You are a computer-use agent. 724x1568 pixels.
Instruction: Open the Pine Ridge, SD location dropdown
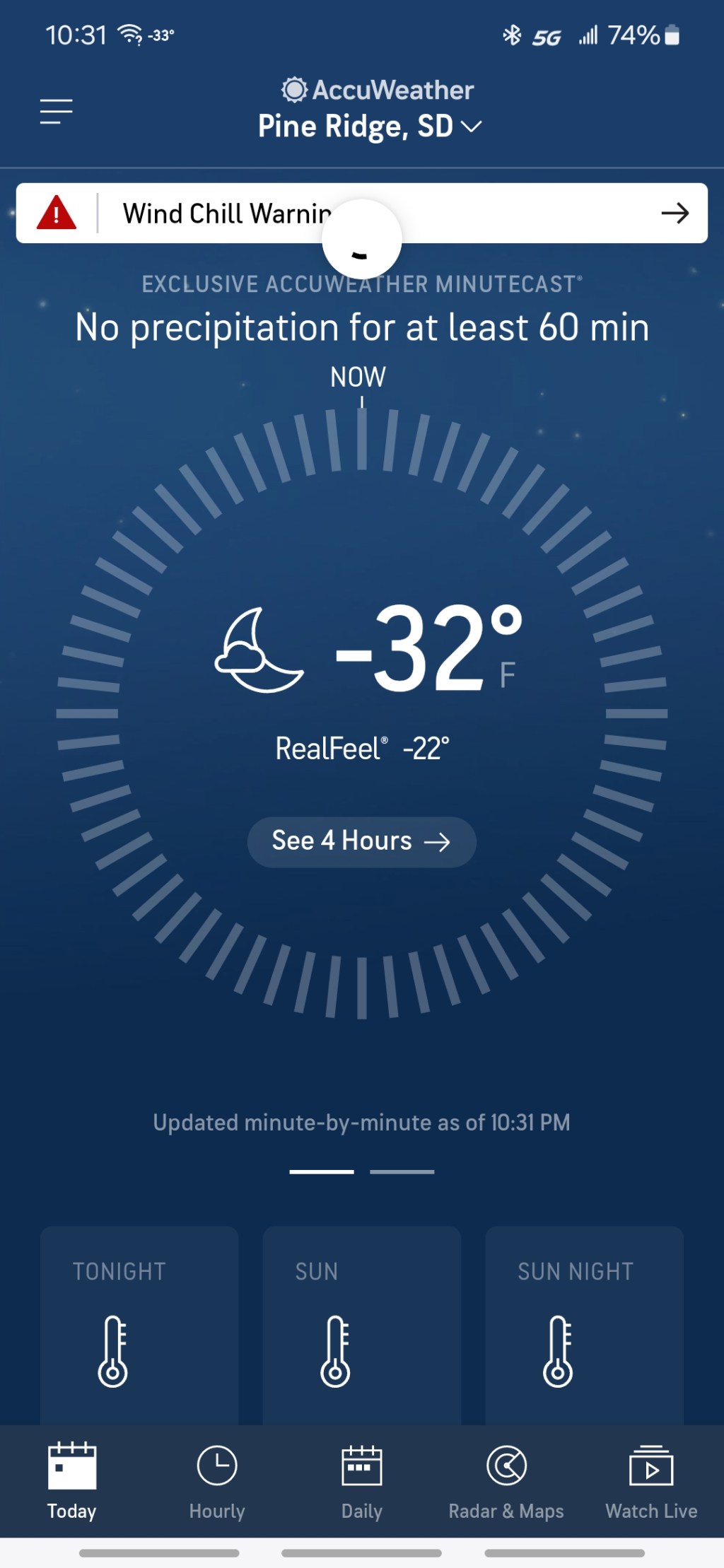(x=369, y=127)
